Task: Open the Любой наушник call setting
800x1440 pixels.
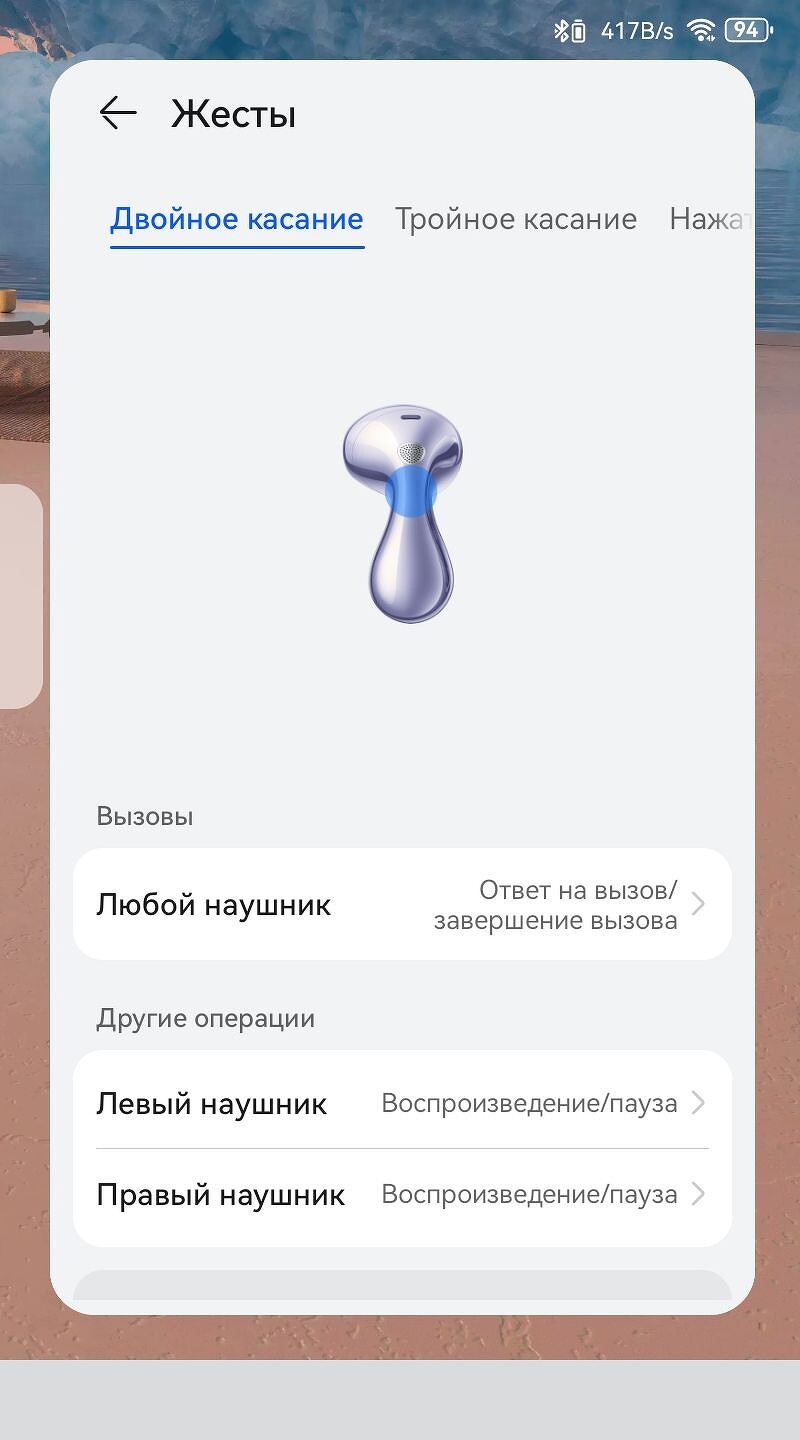Action: 402,905
